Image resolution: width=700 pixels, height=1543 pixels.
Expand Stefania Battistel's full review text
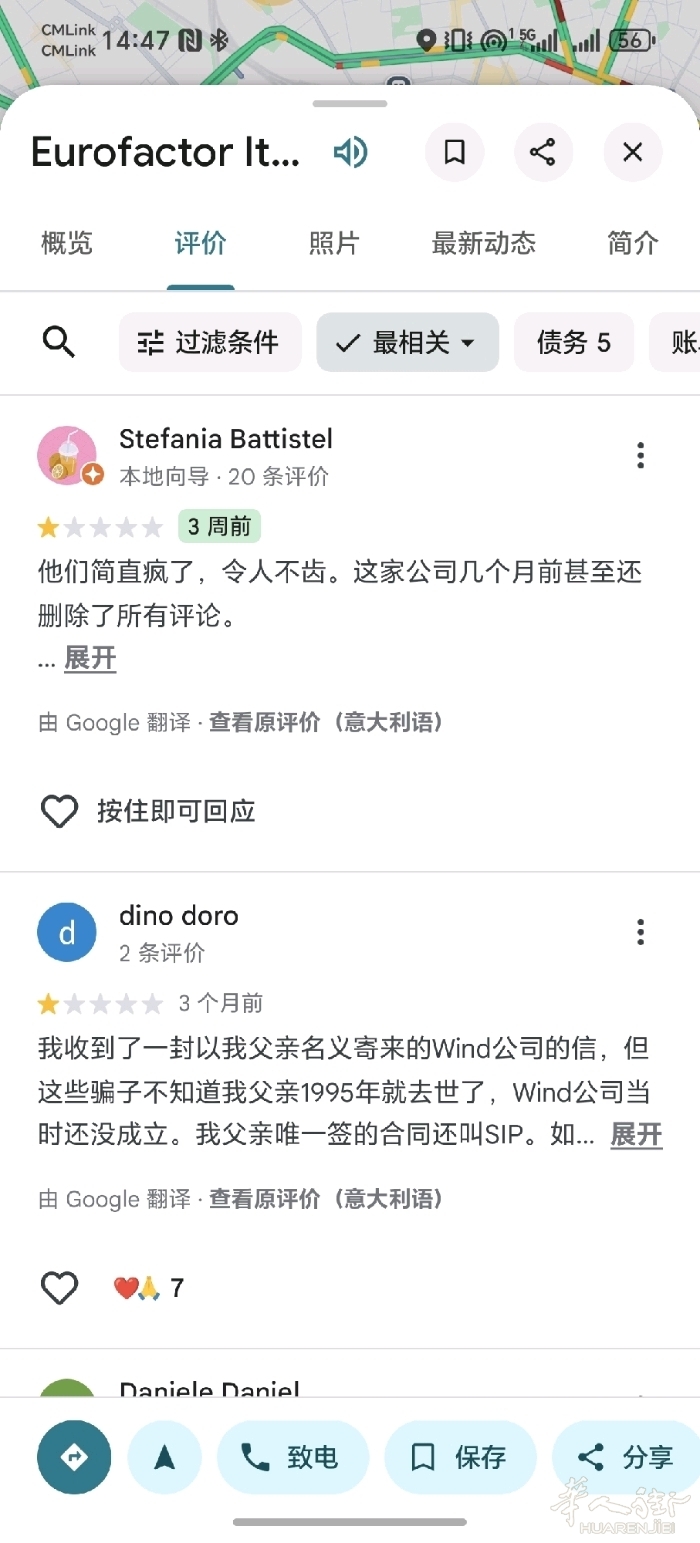tap(90, 658)
